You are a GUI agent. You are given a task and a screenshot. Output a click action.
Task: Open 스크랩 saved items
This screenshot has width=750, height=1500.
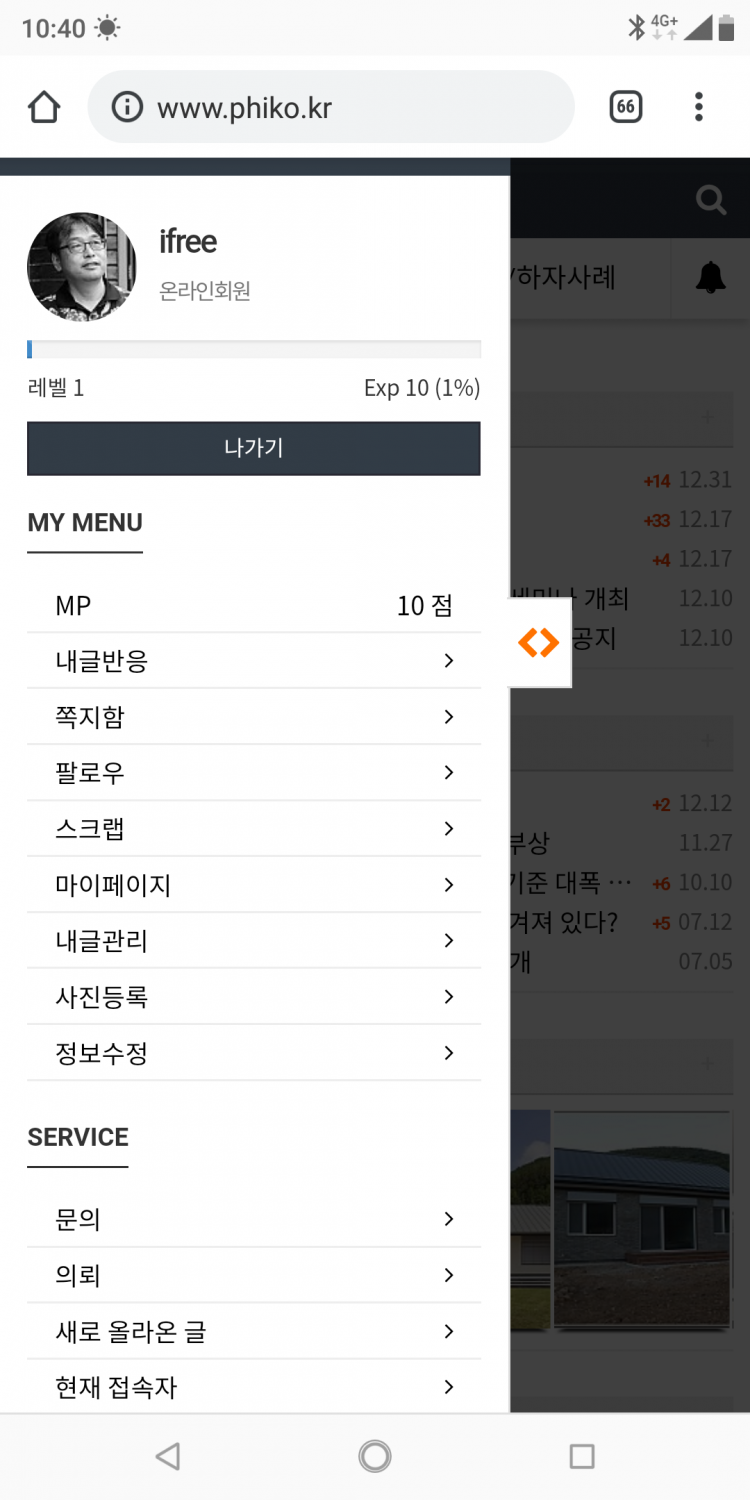point(253,829)
